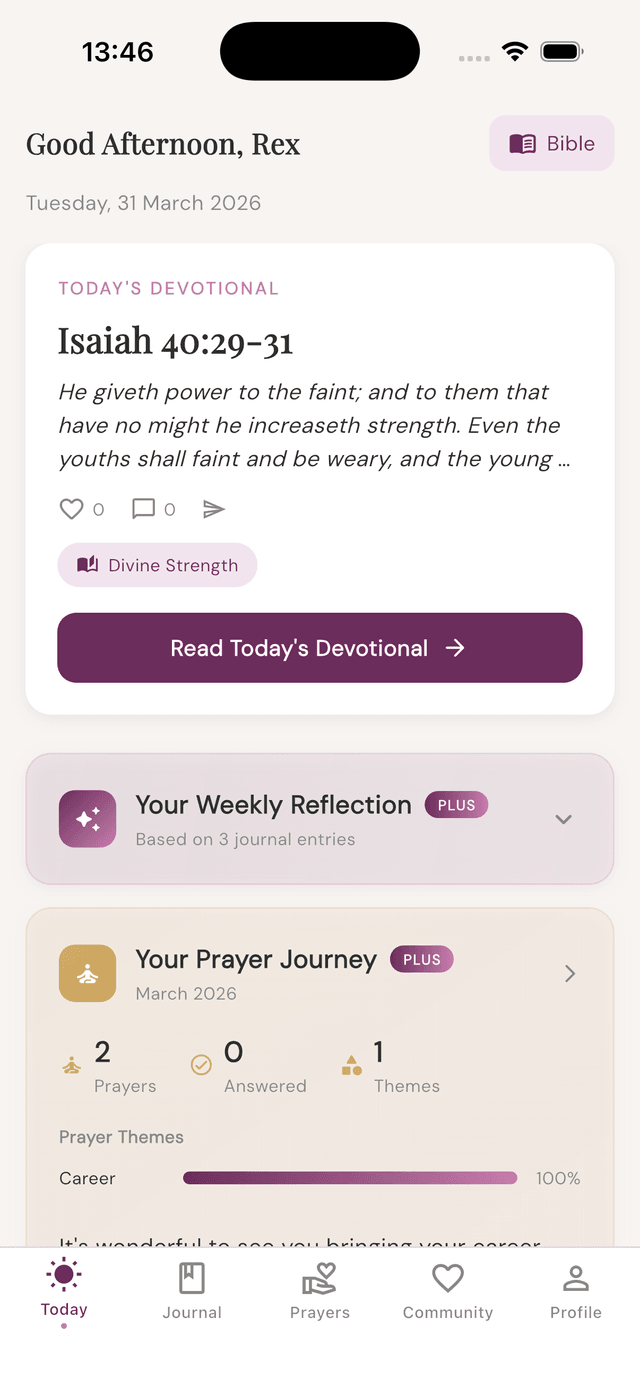Open Your Prayer Journey details

[569, 973]
